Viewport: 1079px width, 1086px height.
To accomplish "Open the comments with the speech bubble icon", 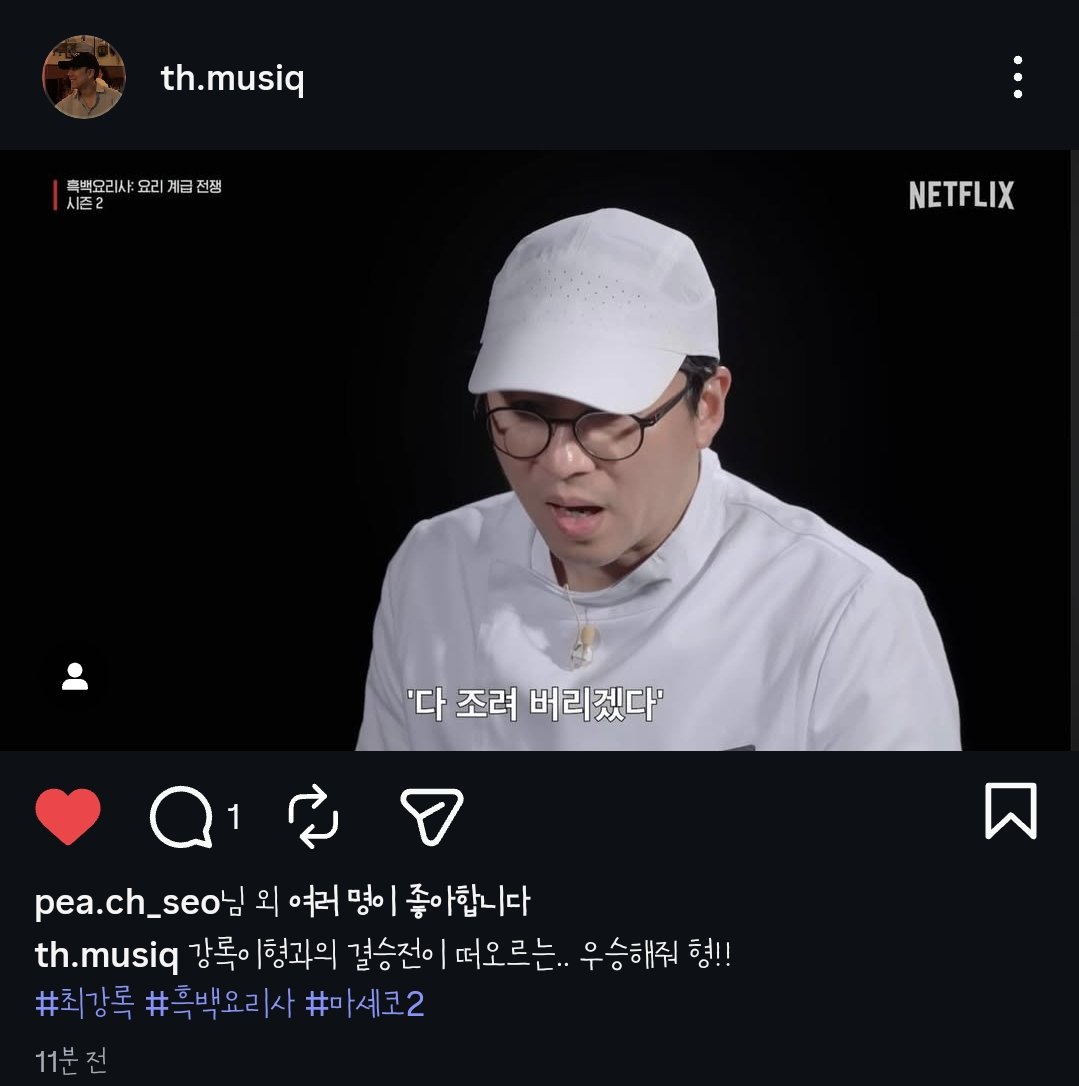I will pos(183,816).
